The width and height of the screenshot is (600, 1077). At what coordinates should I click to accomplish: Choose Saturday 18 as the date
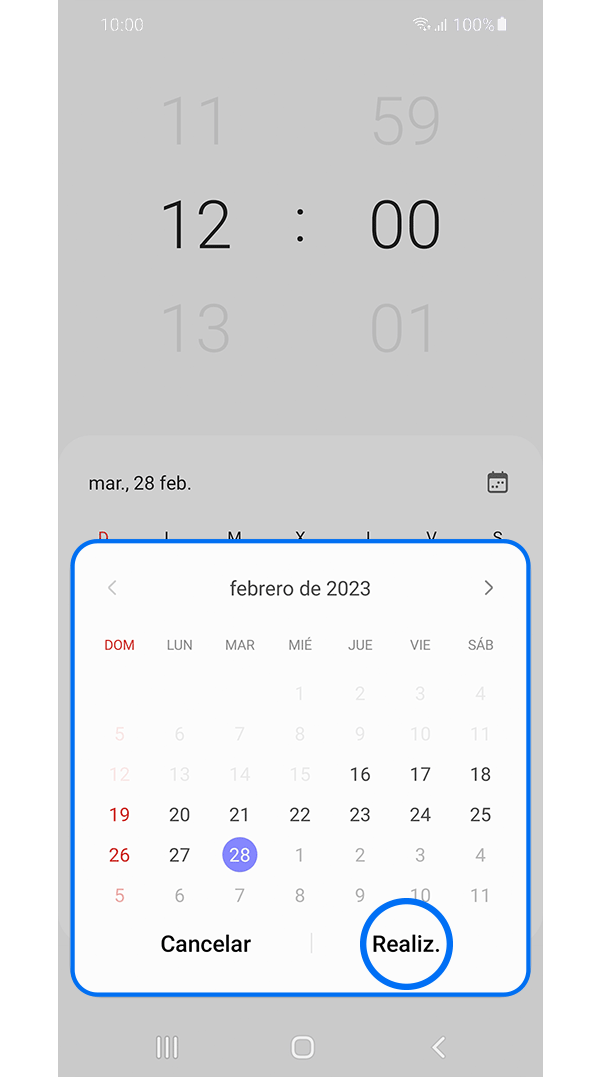point(480,774)
